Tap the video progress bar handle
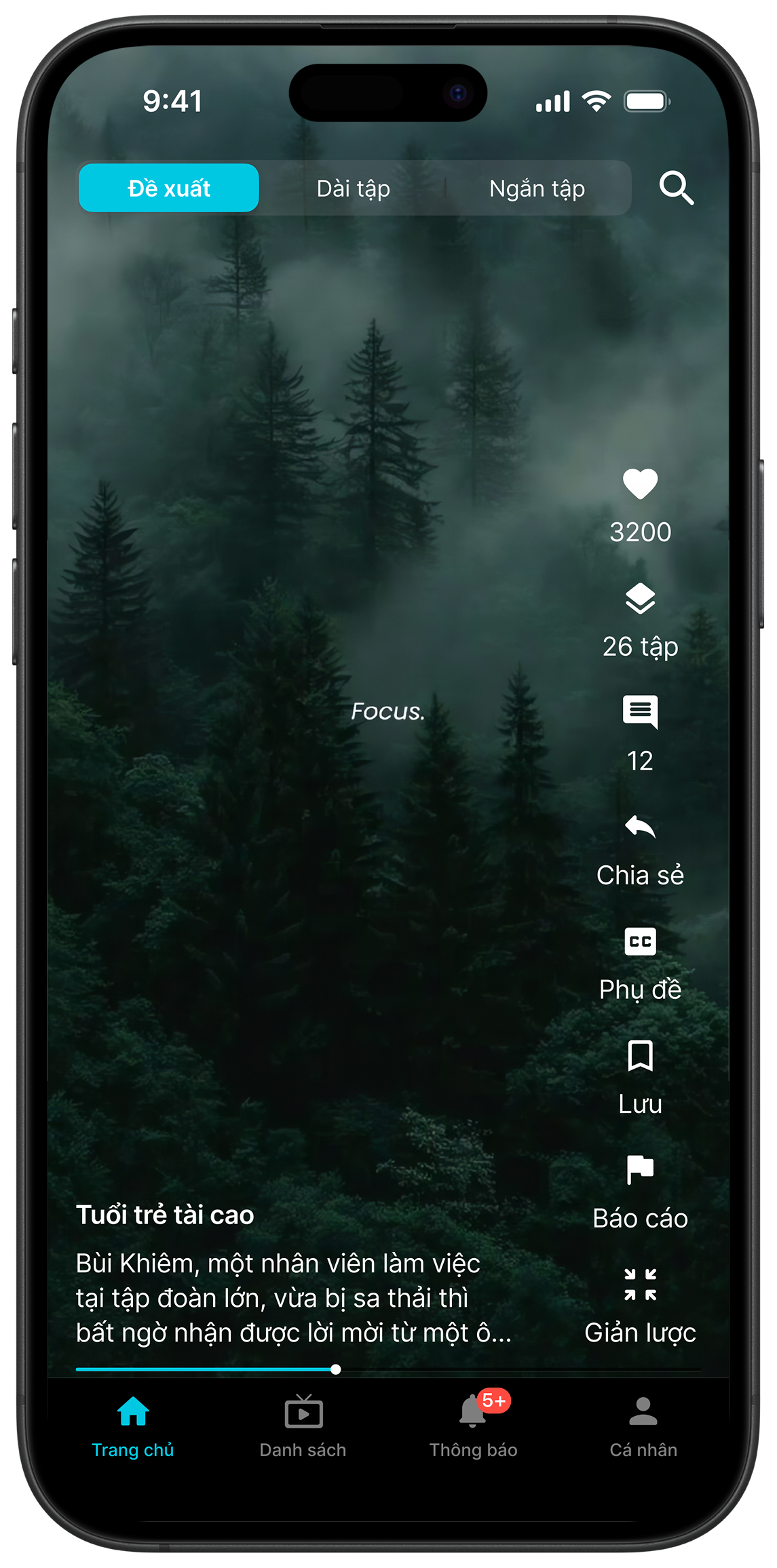Viewport: 777px width, 1568px height. click(335, 1369)
